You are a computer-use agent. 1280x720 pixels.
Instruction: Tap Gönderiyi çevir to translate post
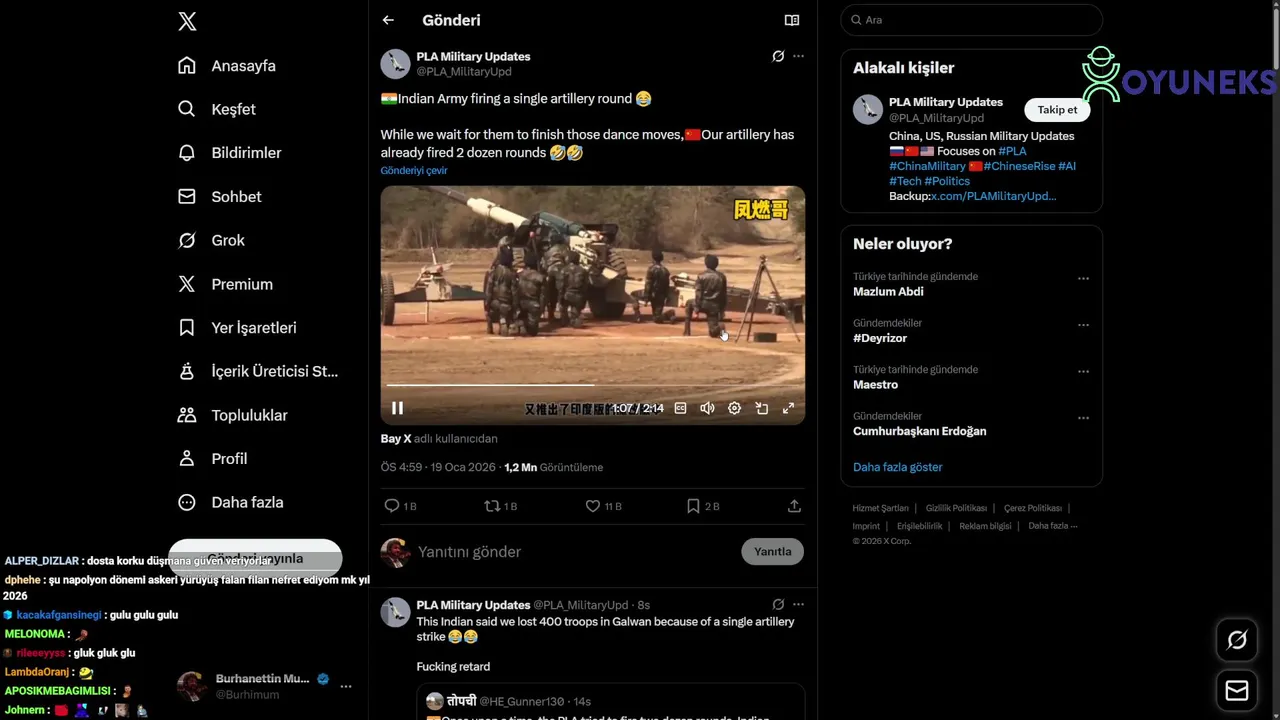(414, 171)
